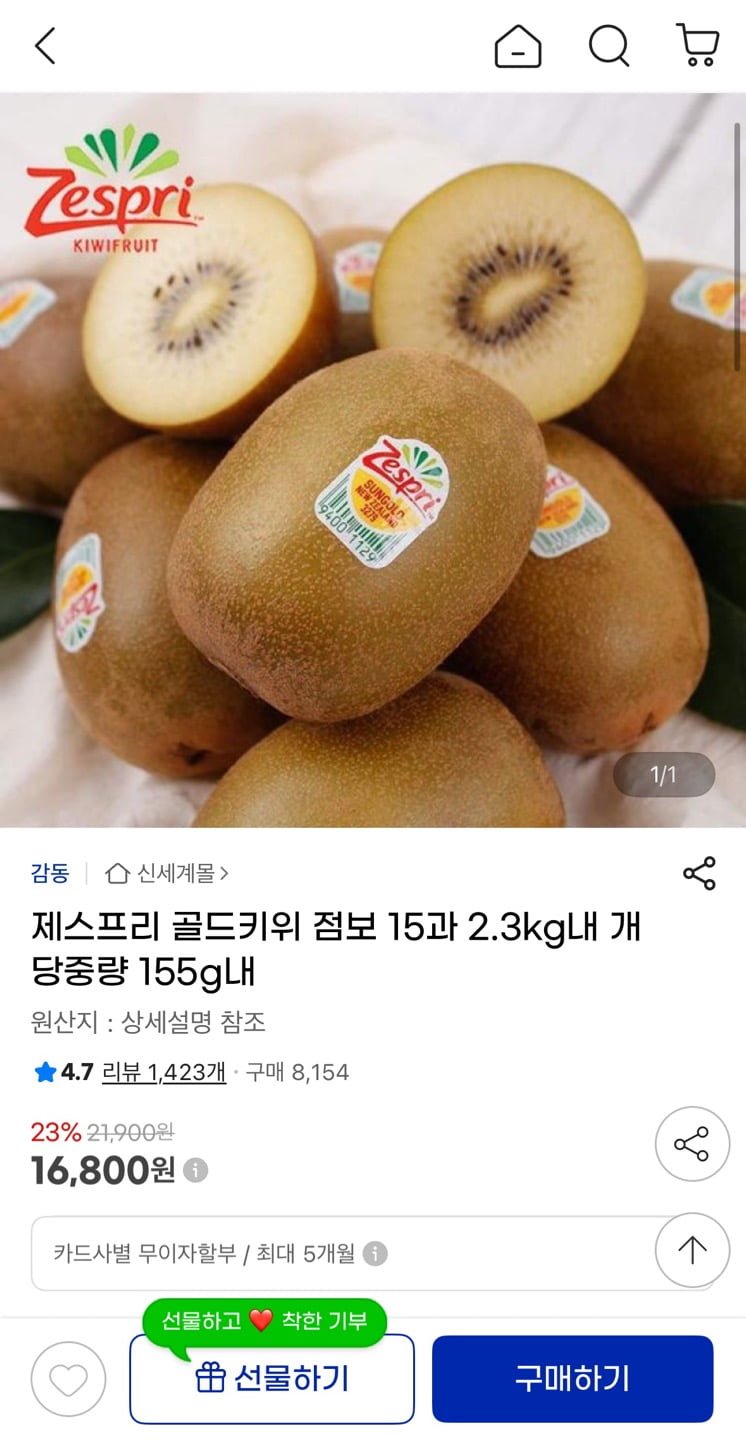Viewport: 746px width, 1440px height.
Task: Jump to top with the up-arrow button
Action: point(692,1249)
